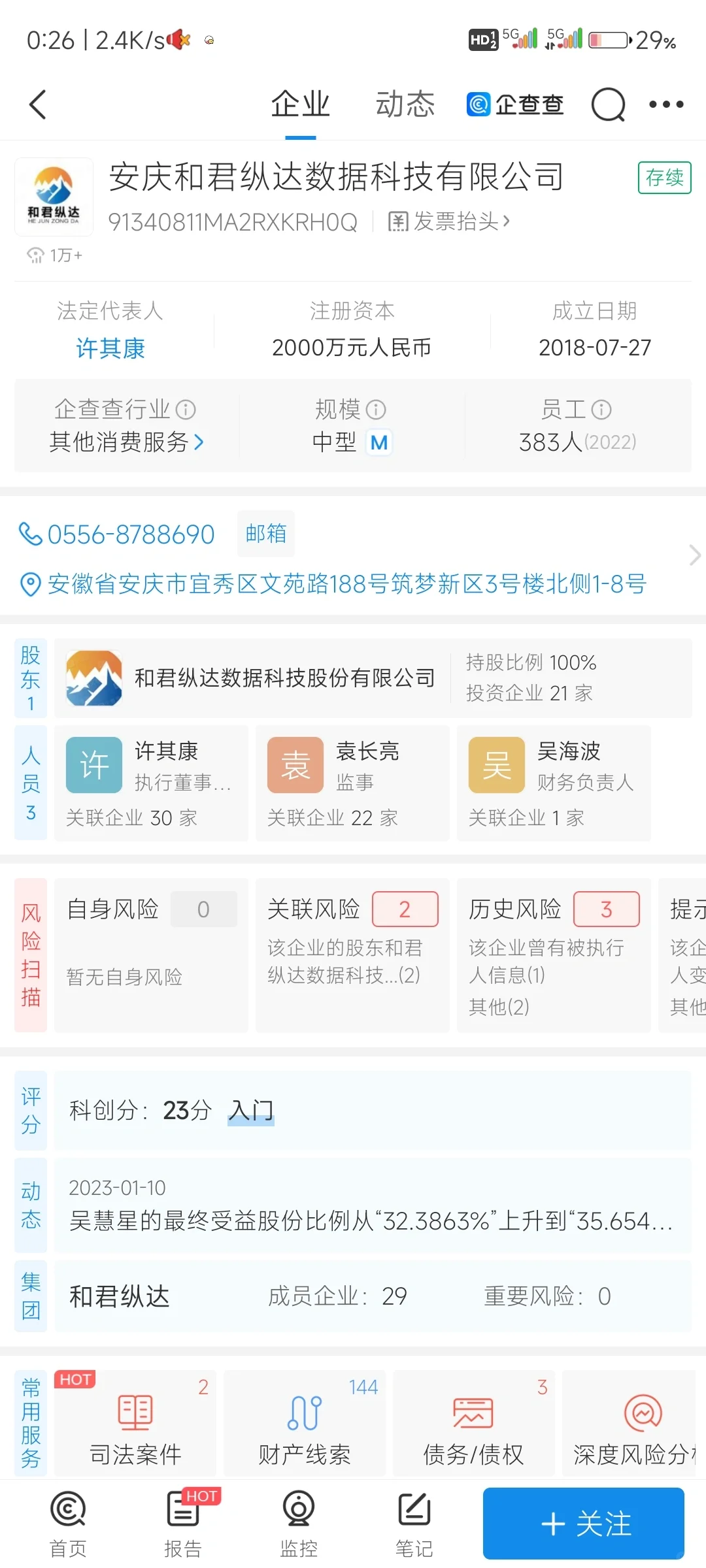
Task: Open personnel card 袁长亮
Action: (x=352, y=783)
